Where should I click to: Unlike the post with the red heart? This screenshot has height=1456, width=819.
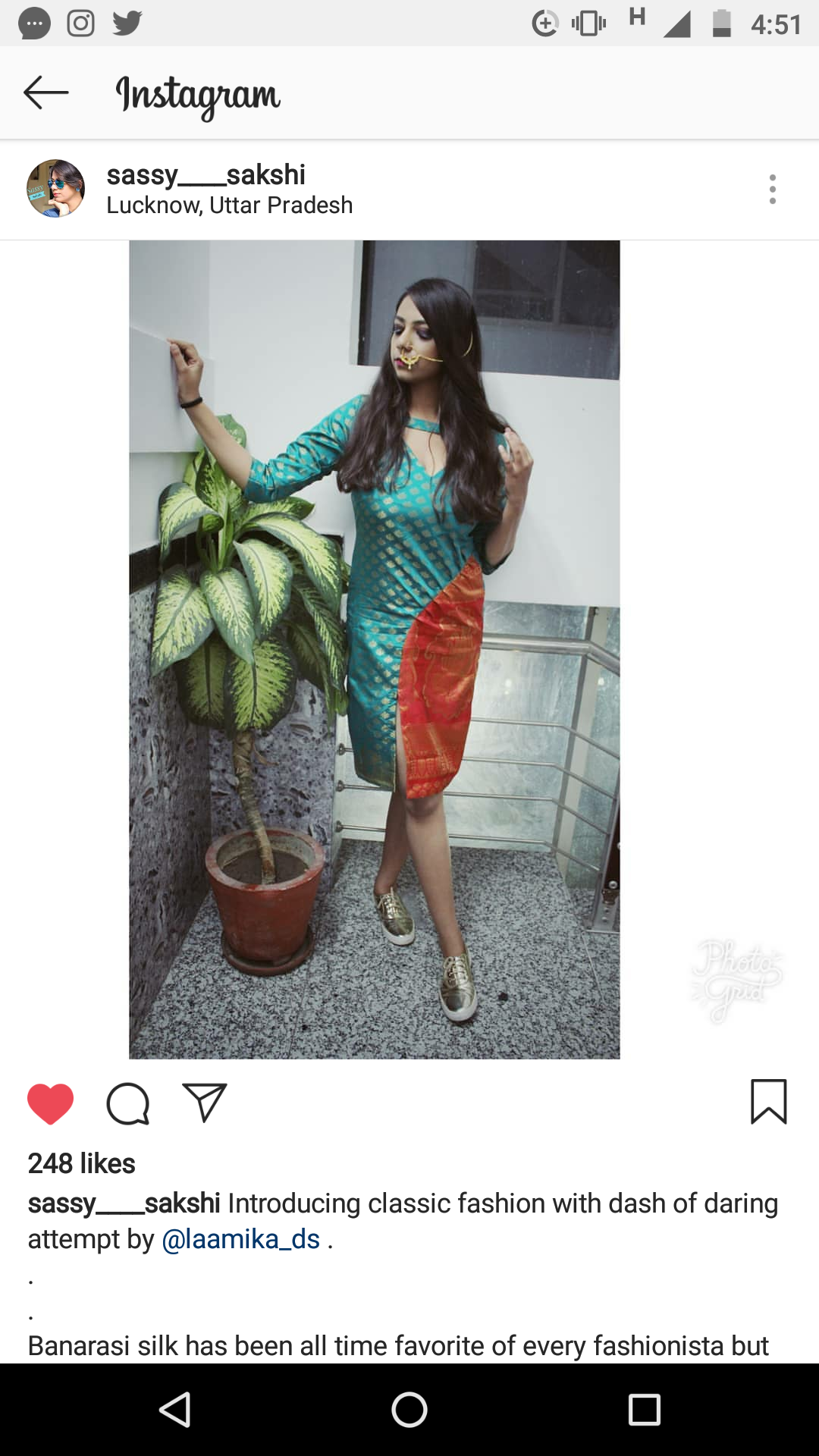[51, 1103]
